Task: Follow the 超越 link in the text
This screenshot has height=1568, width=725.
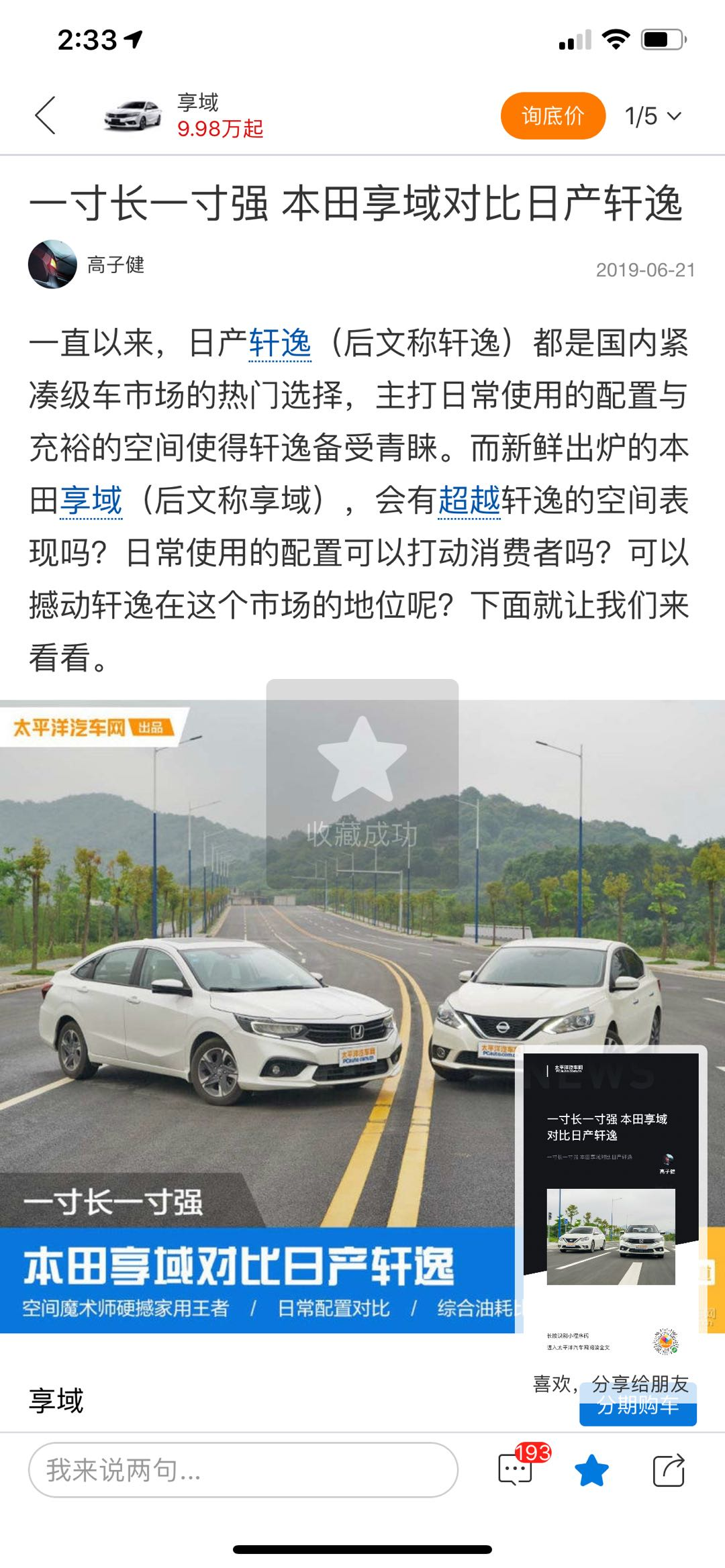Action: pyautogui.click(x=469, y=501)
